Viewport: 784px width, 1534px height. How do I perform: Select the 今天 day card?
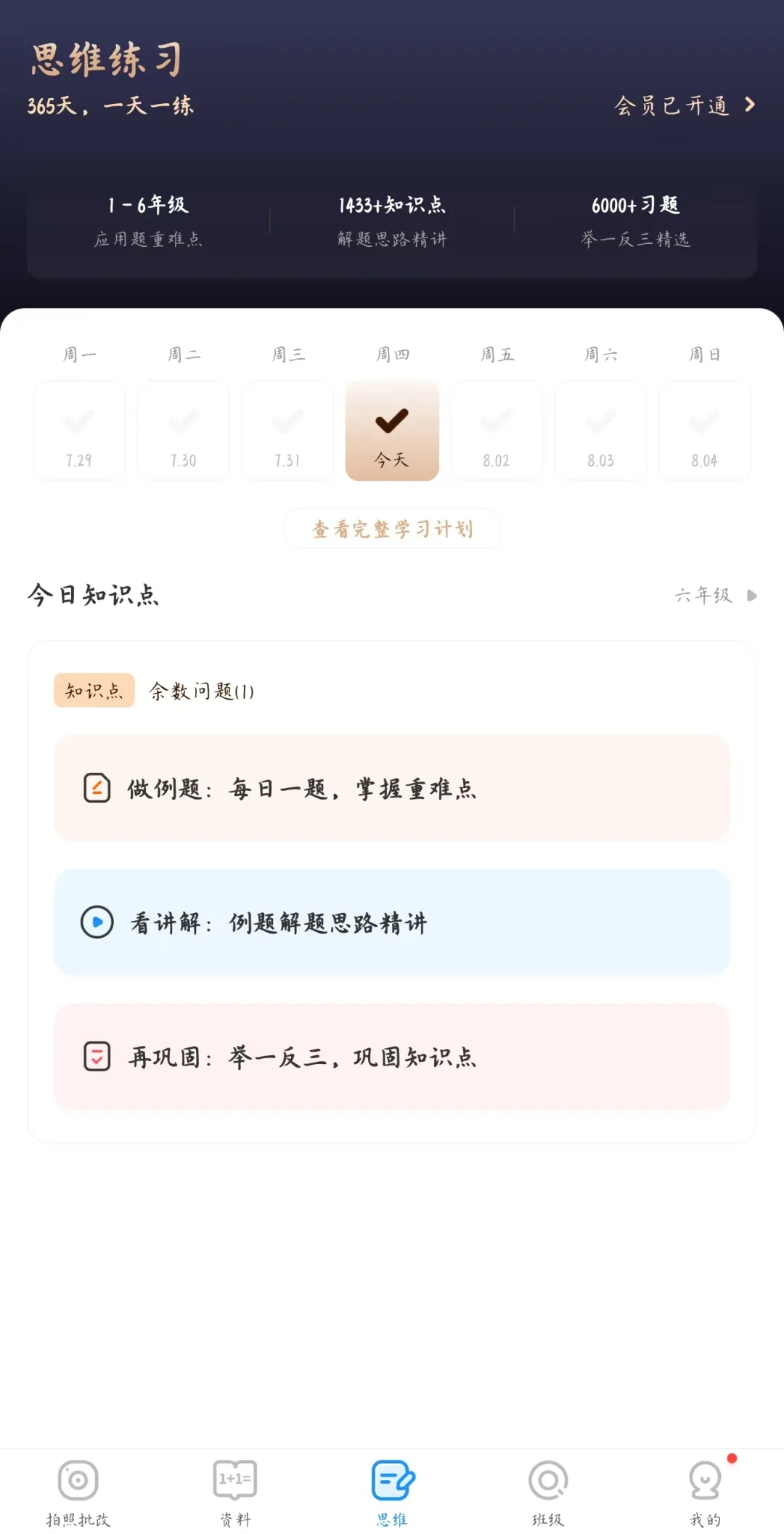392,430
